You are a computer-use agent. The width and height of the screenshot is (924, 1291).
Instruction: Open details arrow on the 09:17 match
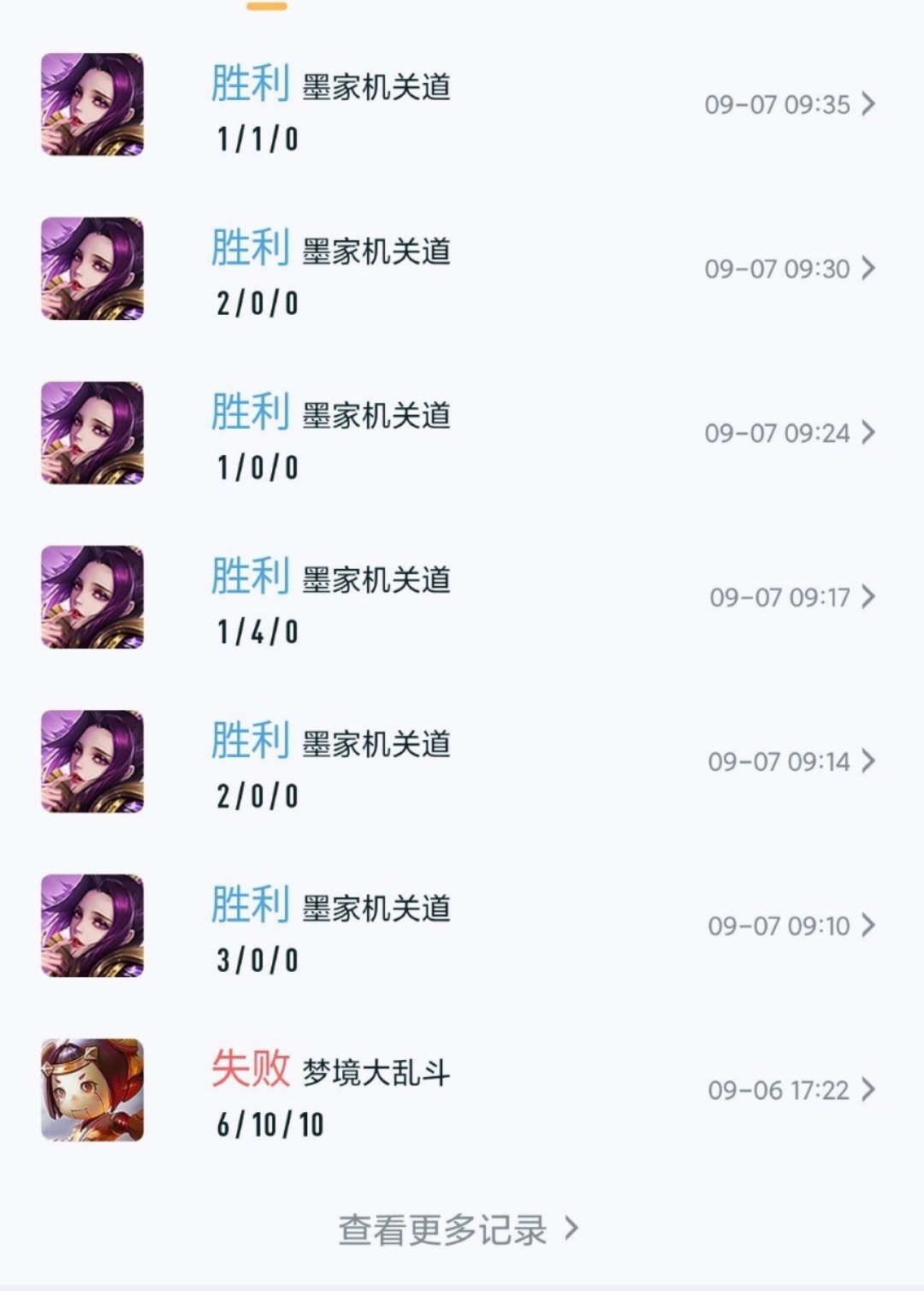coord(871,598)
